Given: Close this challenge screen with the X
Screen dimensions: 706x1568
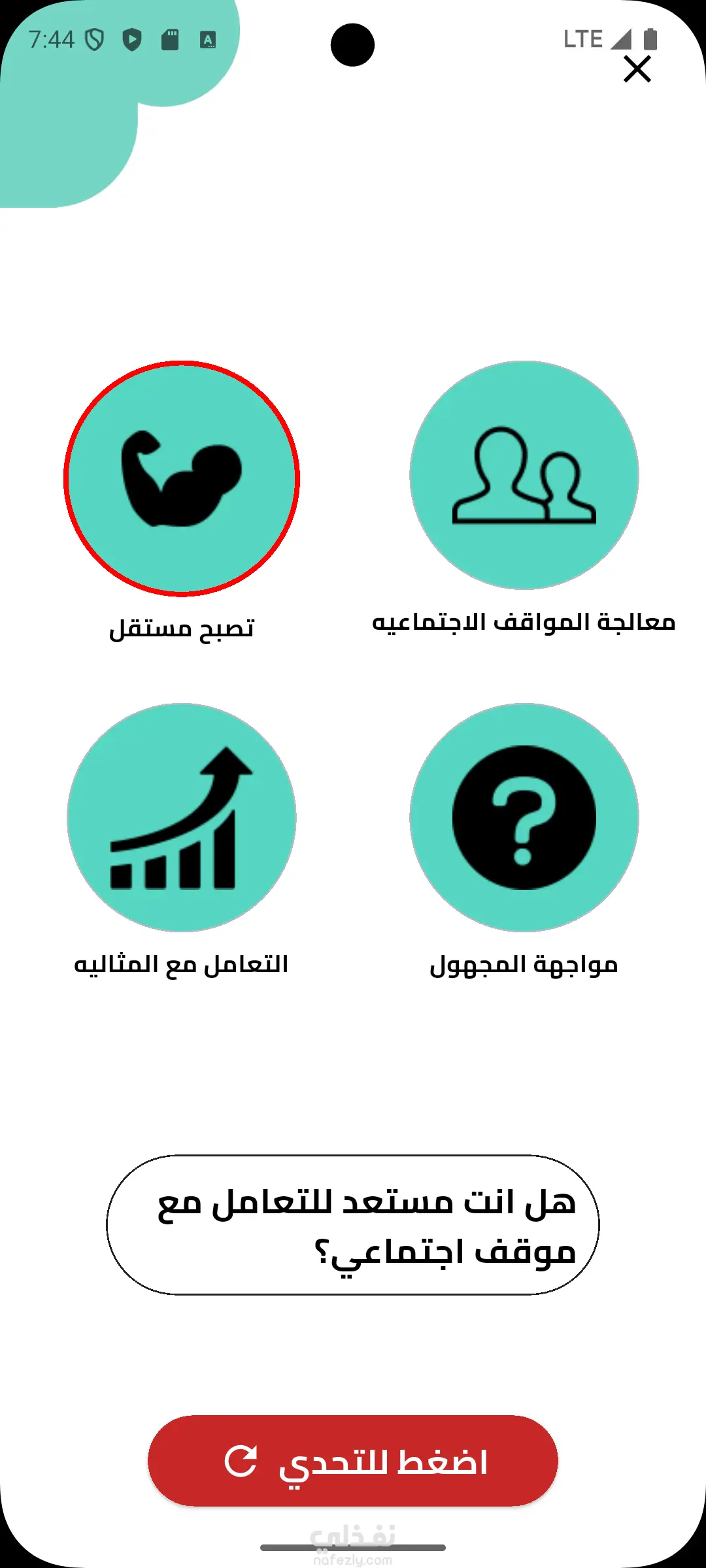Looking at the screenshot, I should tap(637, 69).
